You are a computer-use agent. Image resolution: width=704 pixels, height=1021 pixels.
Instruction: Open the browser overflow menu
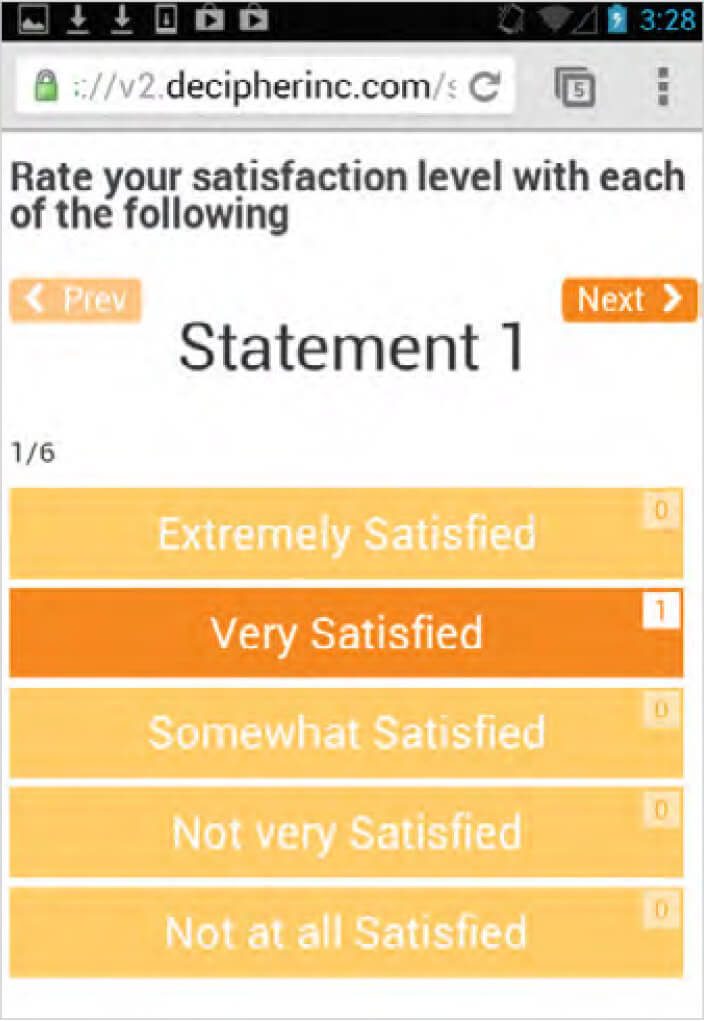point(663,88)
